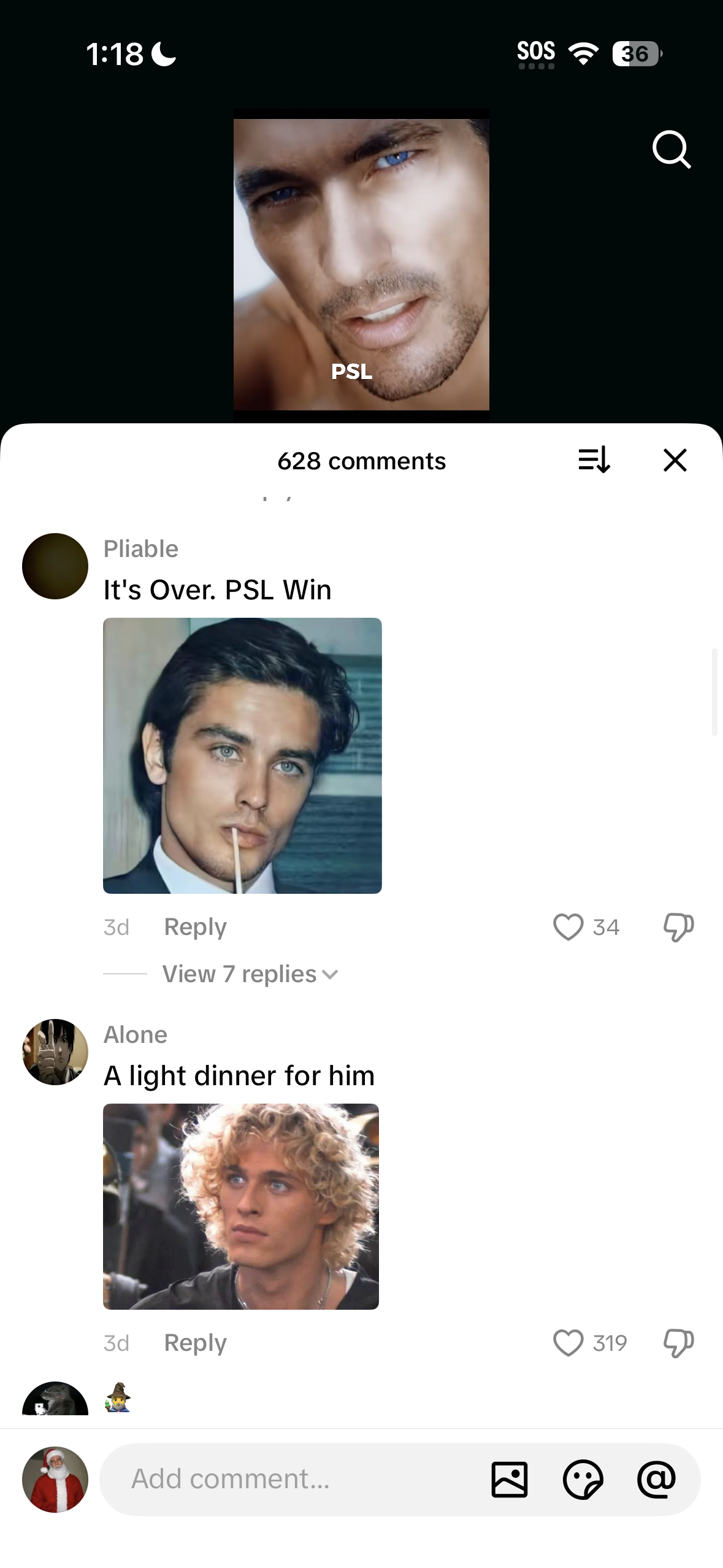Dislike Alone's comment
This screenshot has height=1568, width=723.
[678, 1342]
